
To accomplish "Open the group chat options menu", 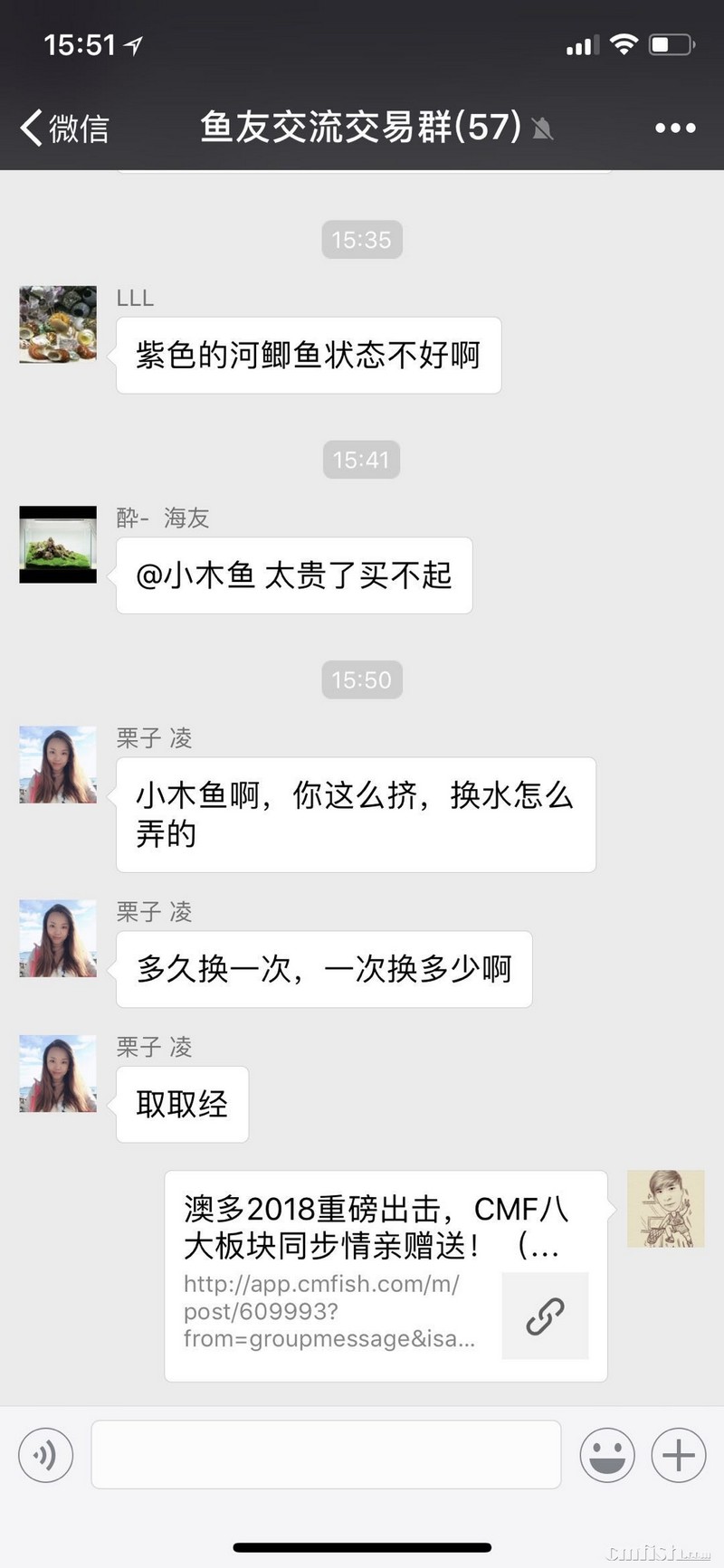I will (x=675, y=128).
